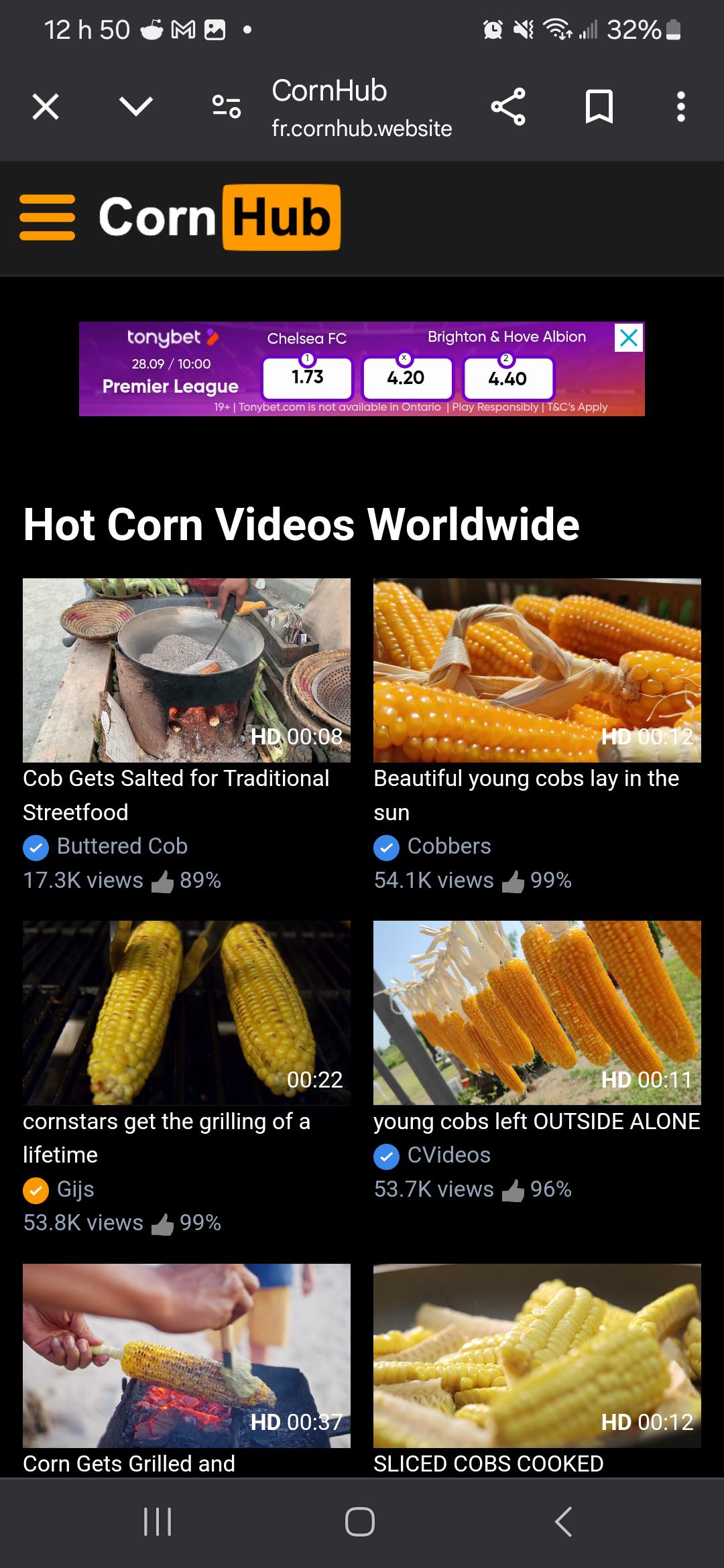Open the Gijs channel
The width and height of the screenshot is (724, 1568).
(x=75, y=1189)
